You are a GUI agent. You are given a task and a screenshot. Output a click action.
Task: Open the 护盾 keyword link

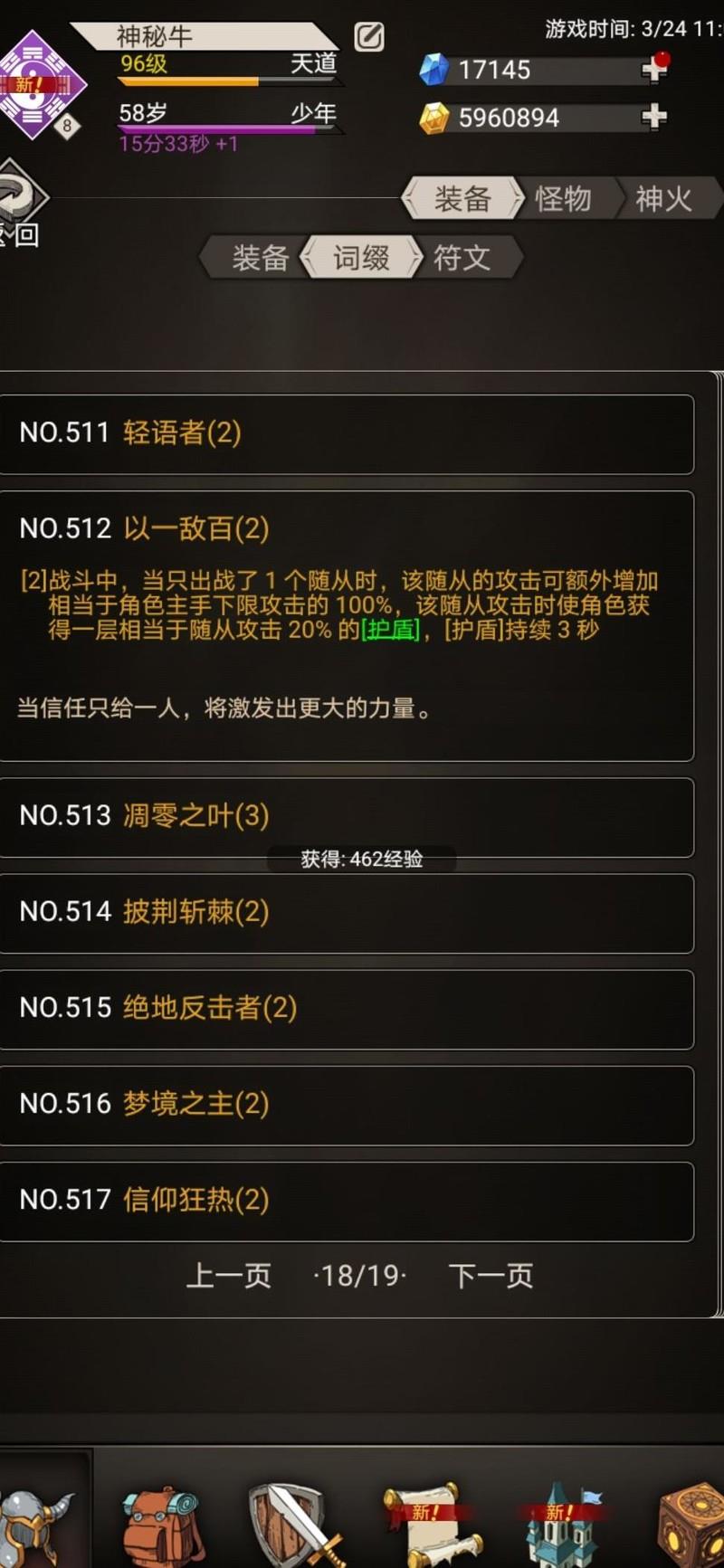coord(391,630)
